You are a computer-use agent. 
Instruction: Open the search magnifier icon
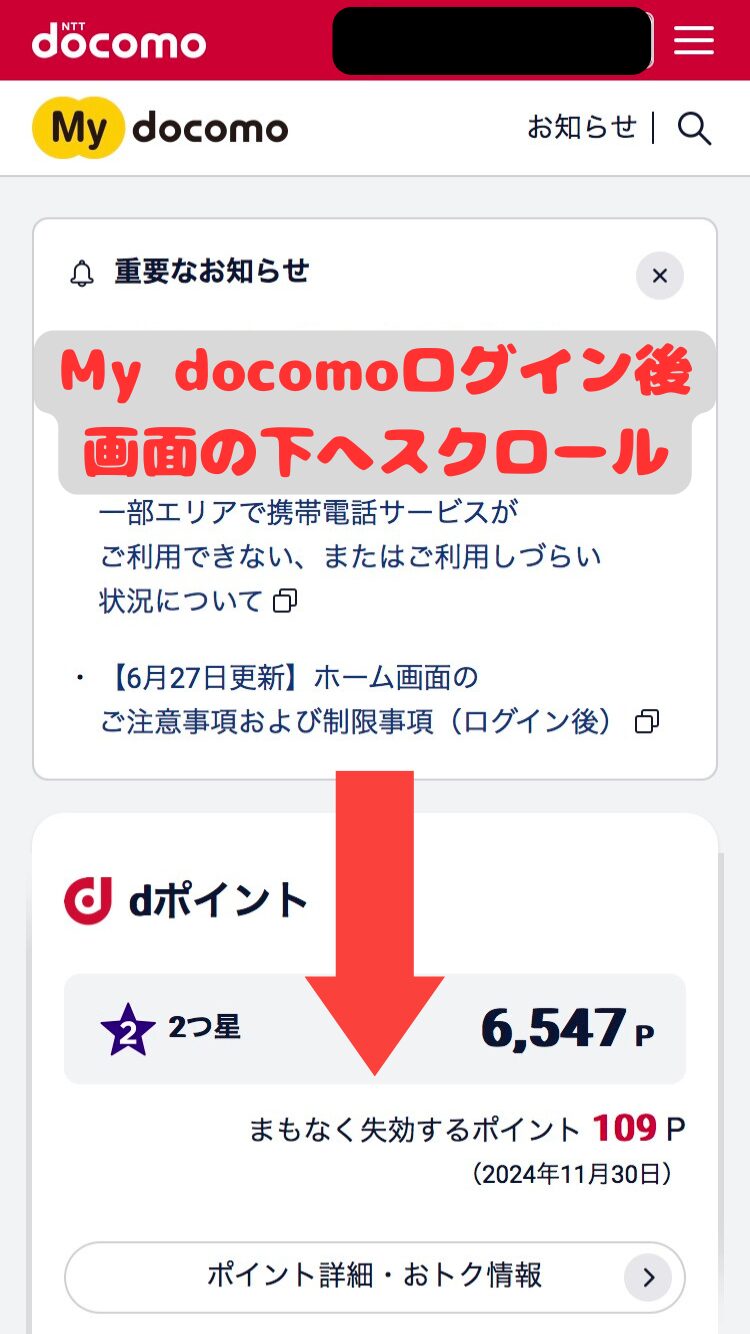[x=693, y=128]
